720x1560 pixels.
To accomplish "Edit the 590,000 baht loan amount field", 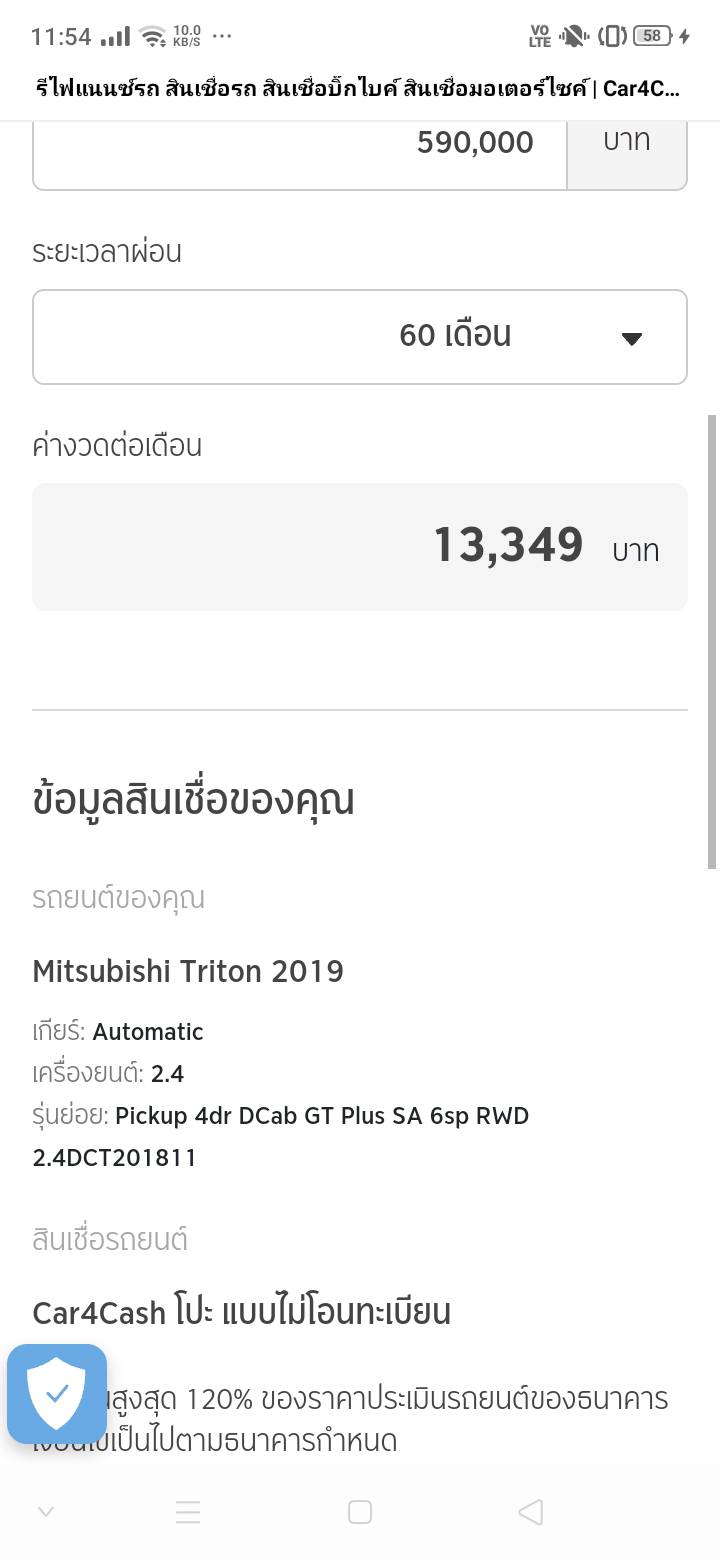I will (300, 143).
